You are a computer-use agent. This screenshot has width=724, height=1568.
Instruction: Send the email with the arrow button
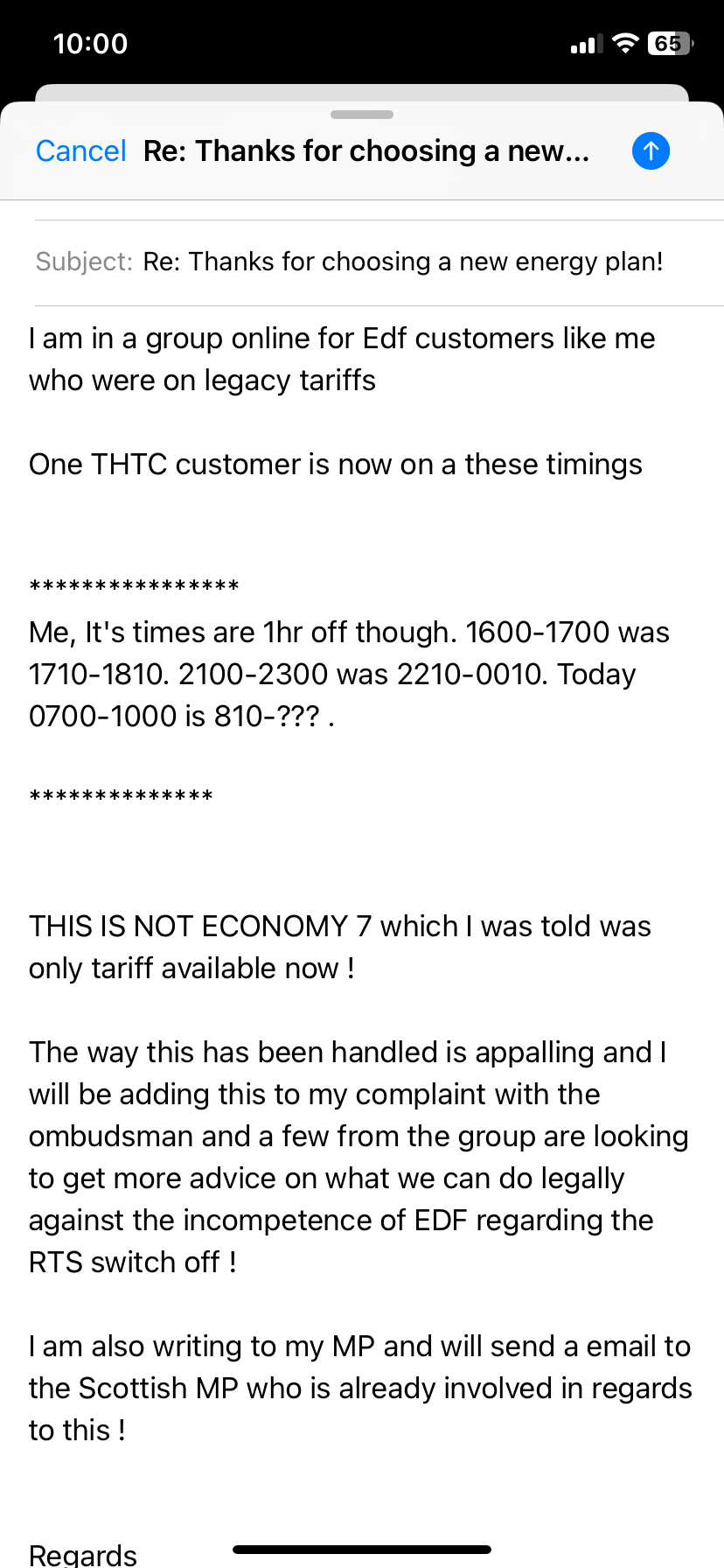pyautogui.click(x=651, y=150)
